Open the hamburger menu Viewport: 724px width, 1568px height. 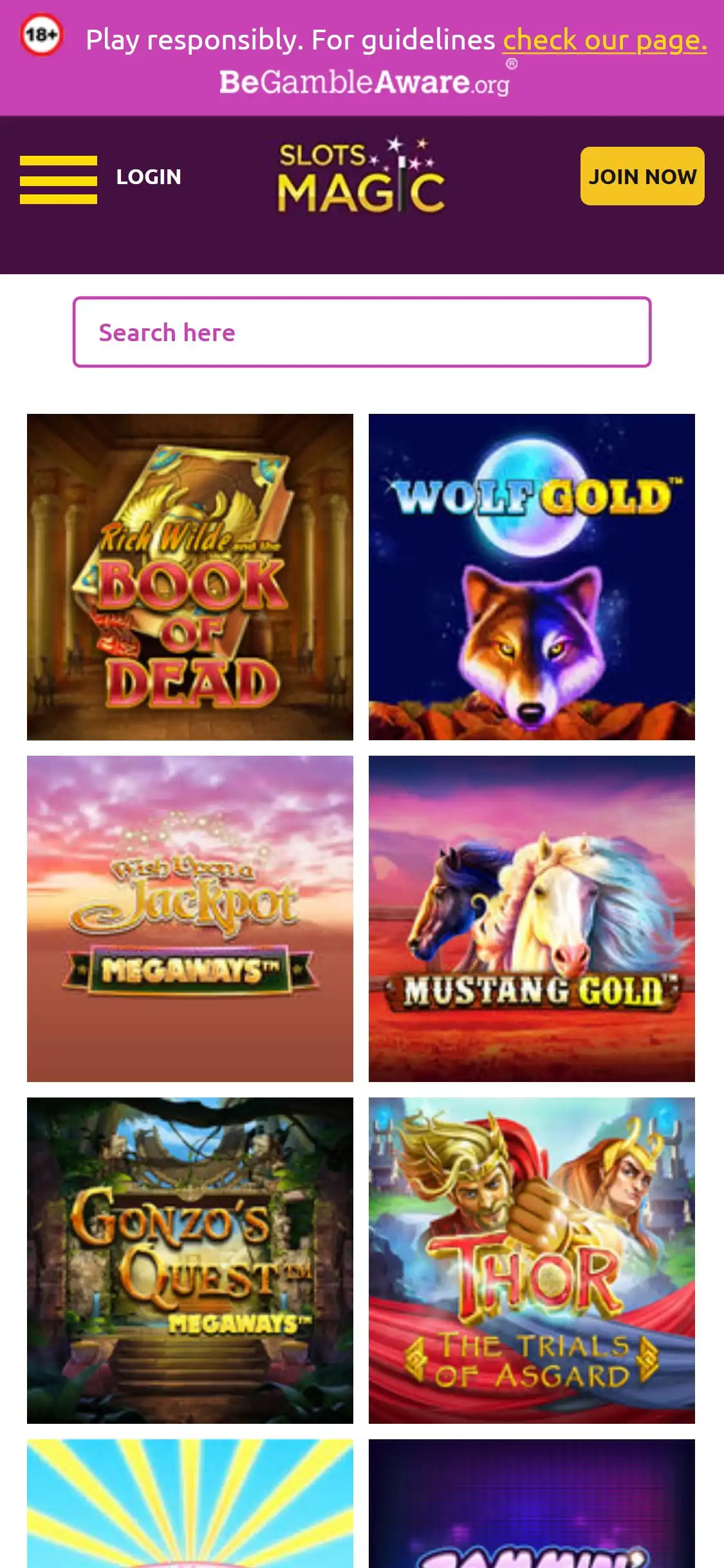[59, 180]
